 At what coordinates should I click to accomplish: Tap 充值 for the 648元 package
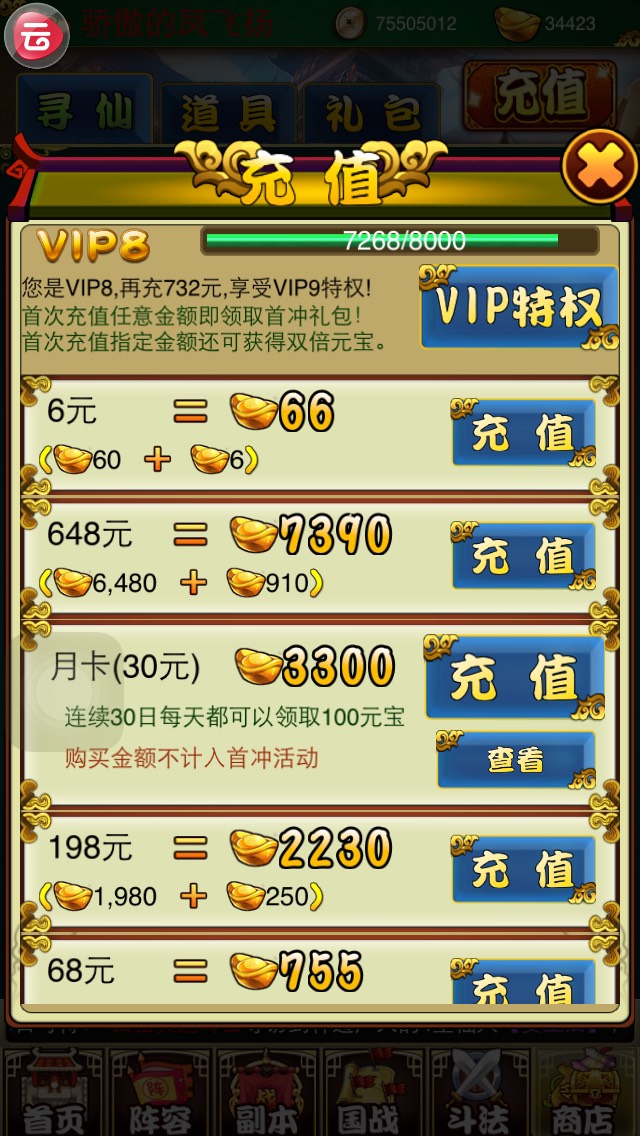click(x=523, y=556)
